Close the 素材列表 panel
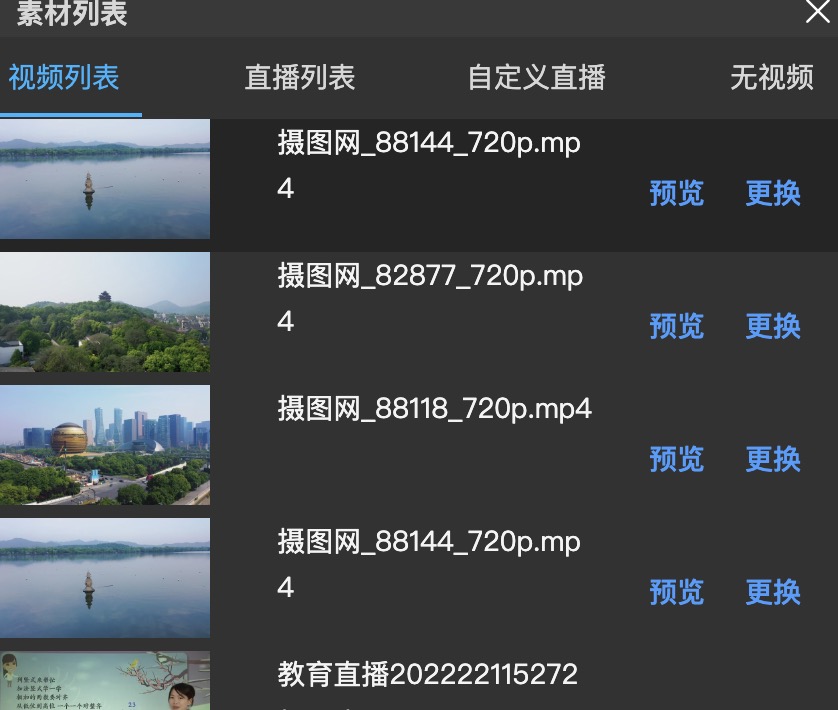The height and width of the screenshot is (710, 838). 818,11
